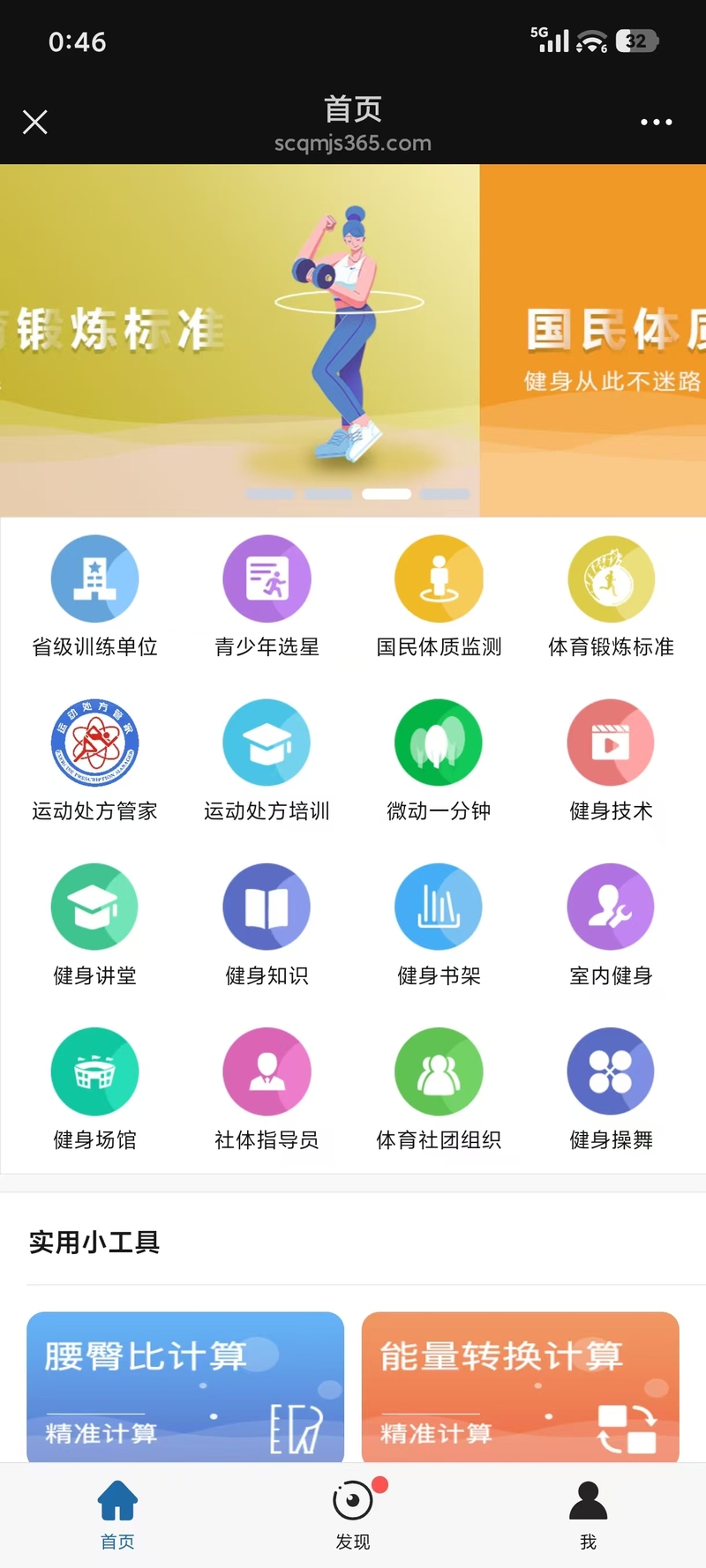Open 青少年选星
This screenshot has width=706, height=1568.
pos(267,597)
